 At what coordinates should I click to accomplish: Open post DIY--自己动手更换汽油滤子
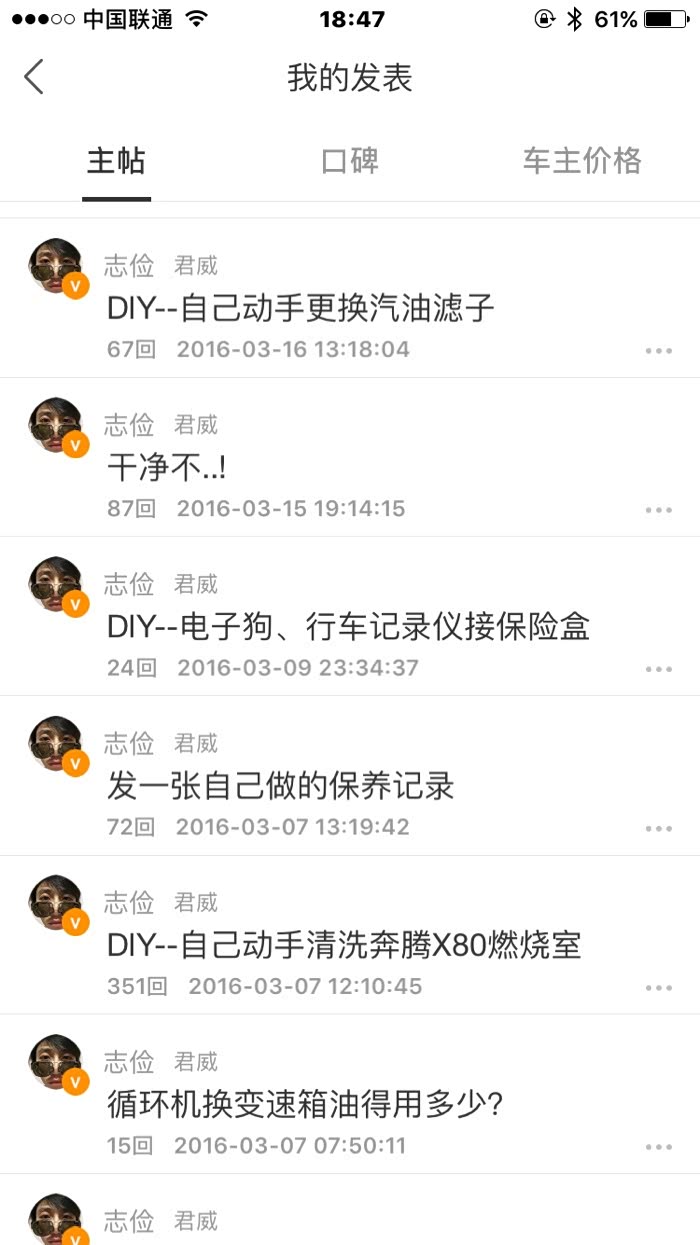(x=301, y=308)
